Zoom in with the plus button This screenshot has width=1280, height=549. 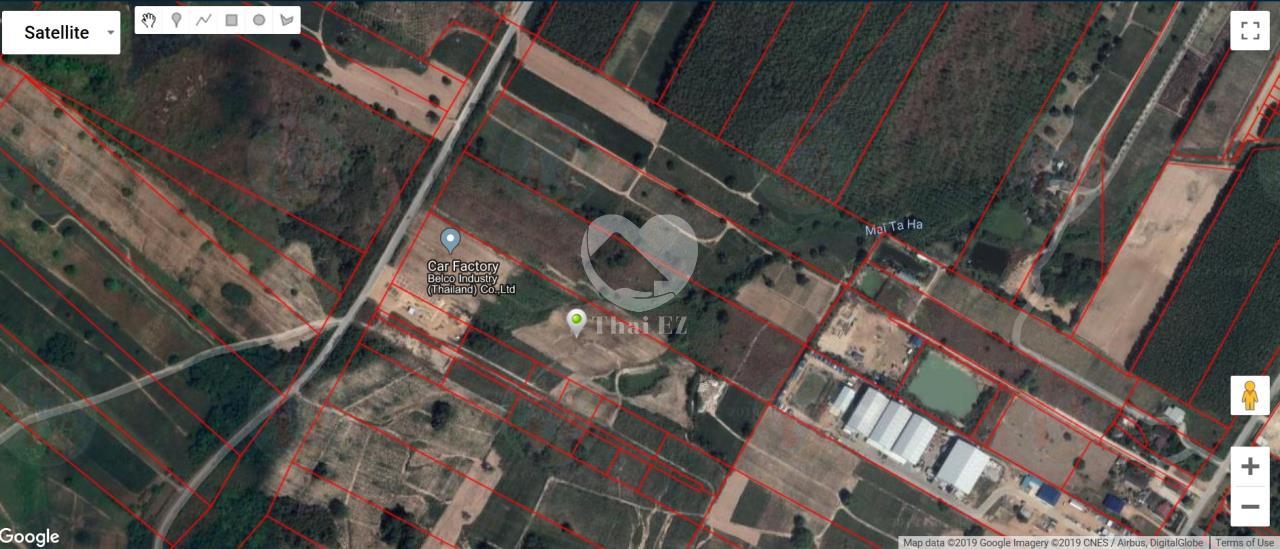(x=1249, y=466)
